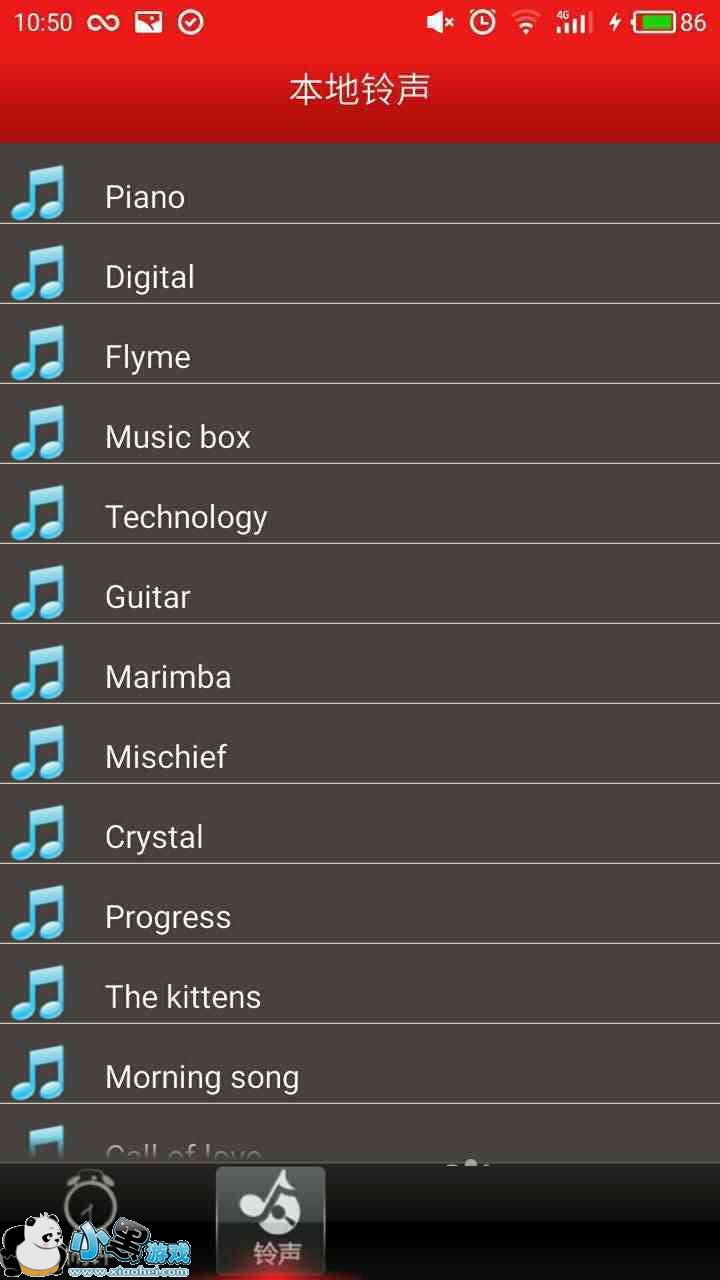Select the Marimba ringtone
Viewport: 720px width, 1280px height.
click(168, 676)
